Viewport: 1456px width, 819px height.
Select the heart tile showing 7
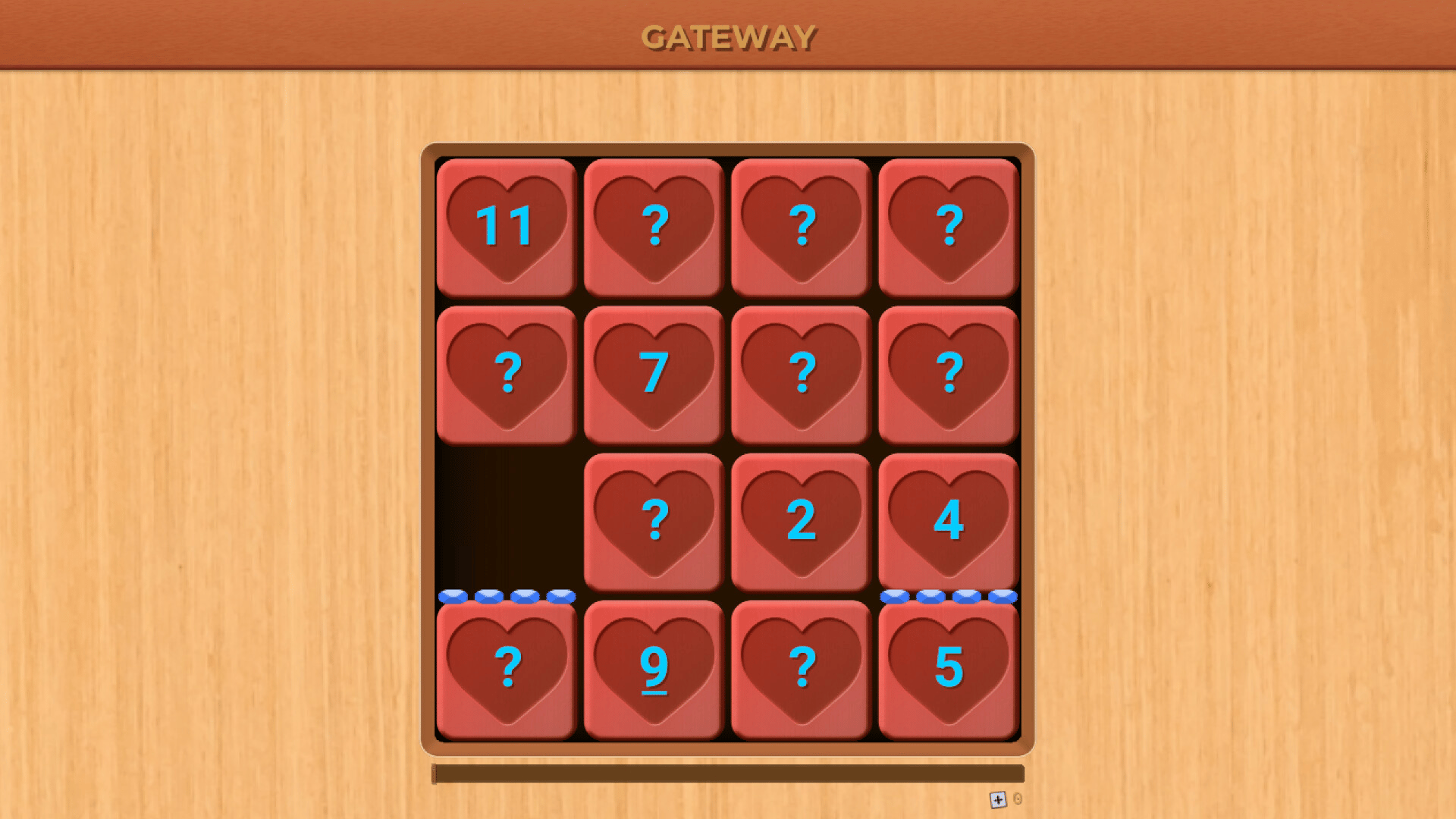pos(654,373)
